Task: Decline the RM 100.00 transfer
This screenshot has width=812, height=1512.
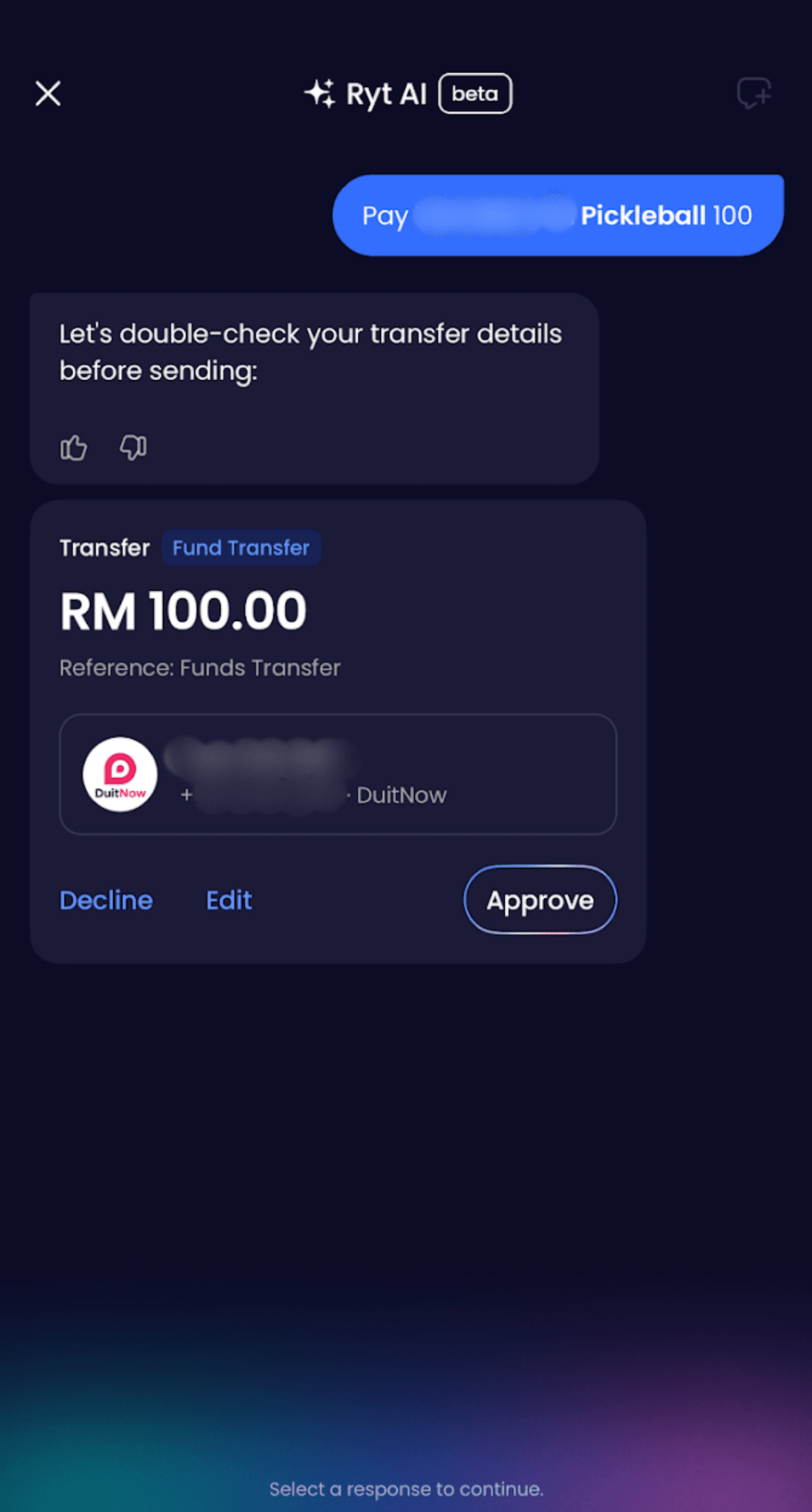Action: pyautogui.click(x=106, y=900)
